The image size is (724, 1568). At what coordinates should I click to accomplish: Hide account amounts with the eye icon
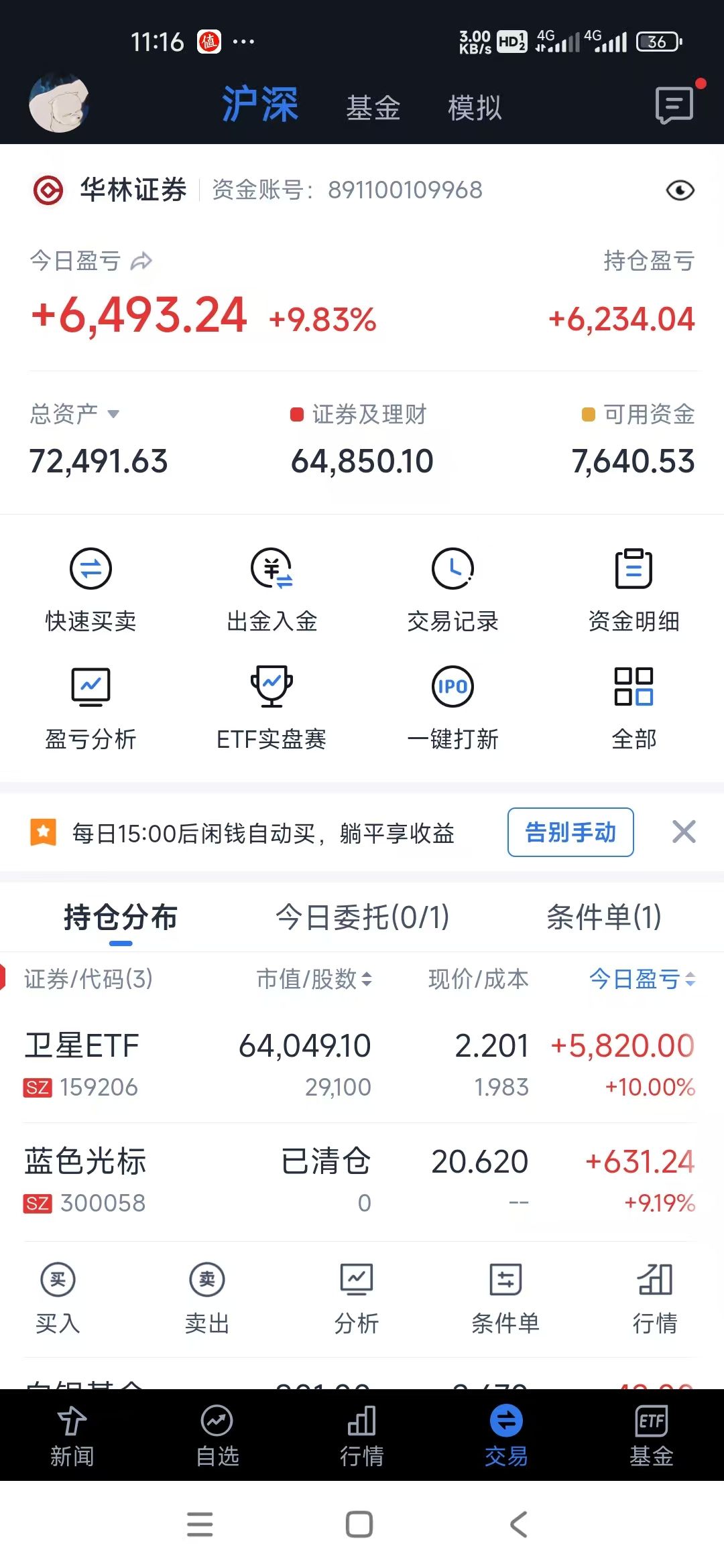[x=680, y=190]
